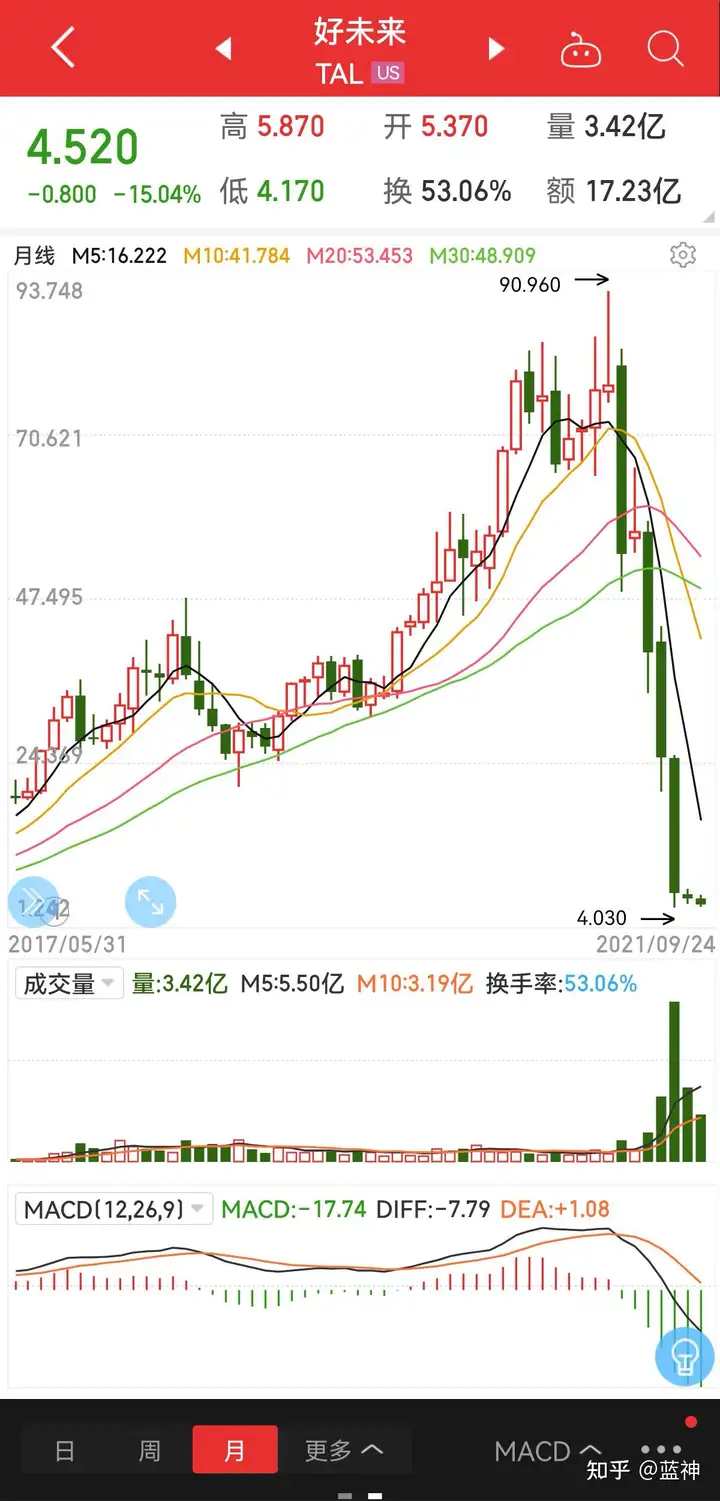Viewport: 720px width, 1501px height.
Task: Open chart settings gear
Action: tap(683, 256)
